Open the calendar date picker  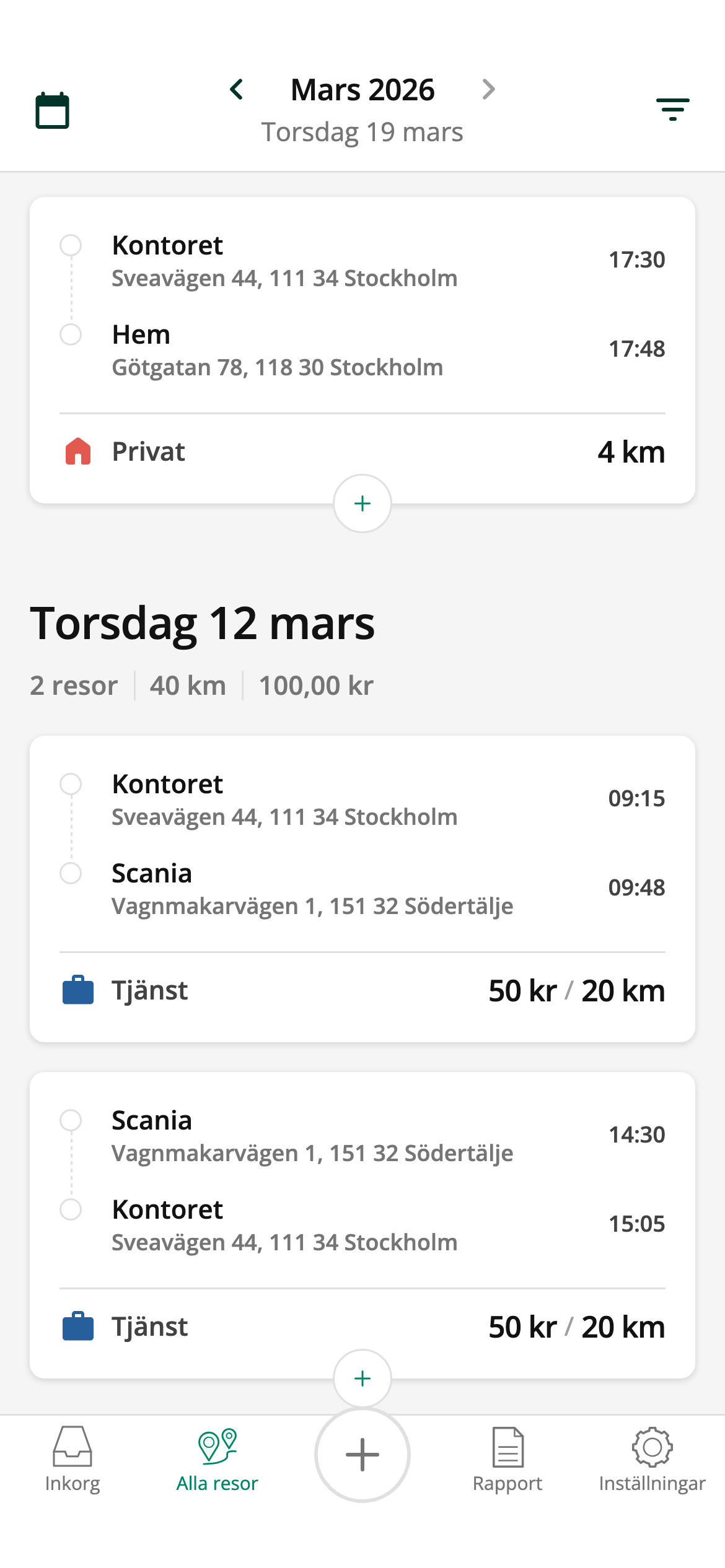point(53,110)
